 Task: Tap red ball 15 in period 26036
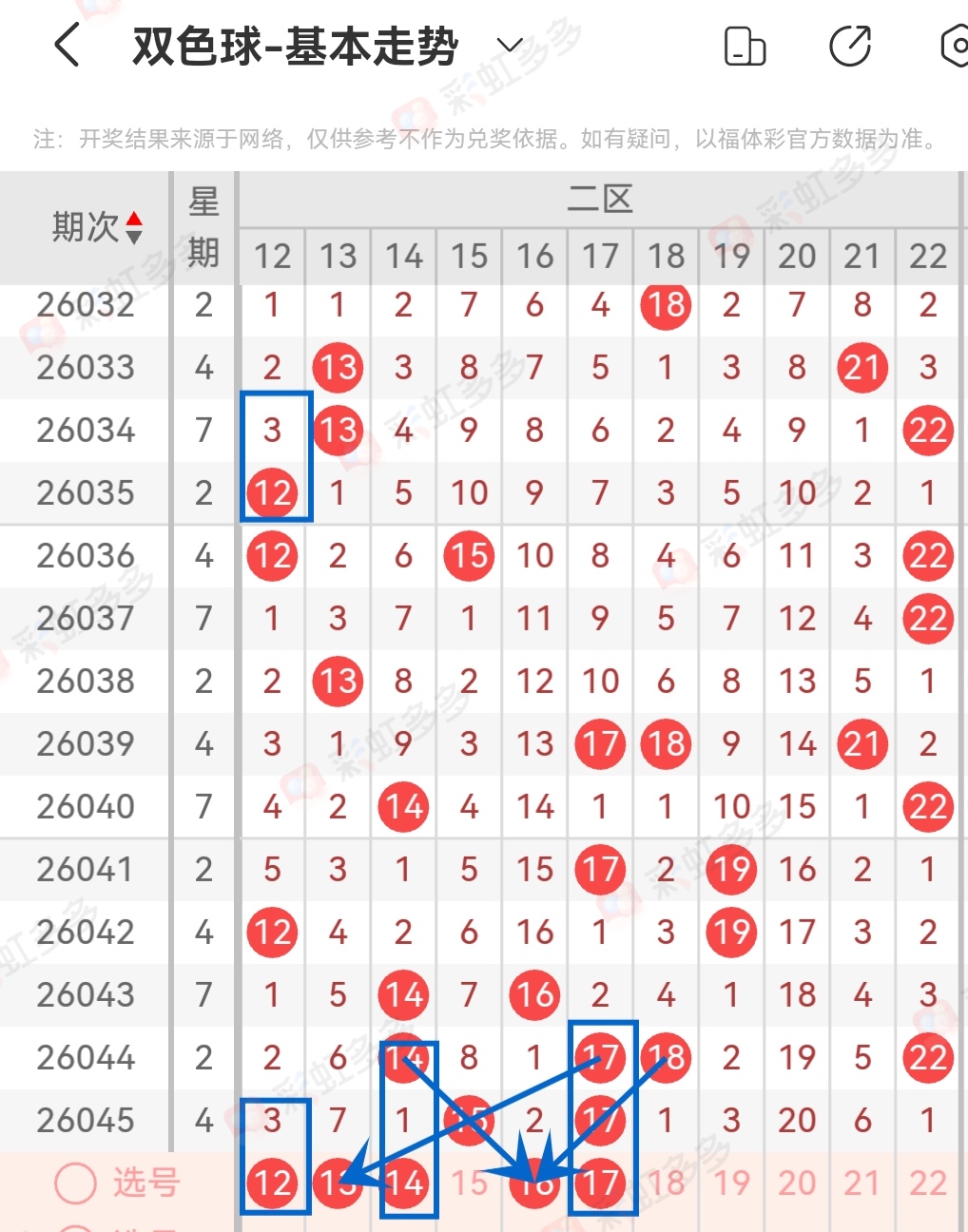[x=469, y=556]
